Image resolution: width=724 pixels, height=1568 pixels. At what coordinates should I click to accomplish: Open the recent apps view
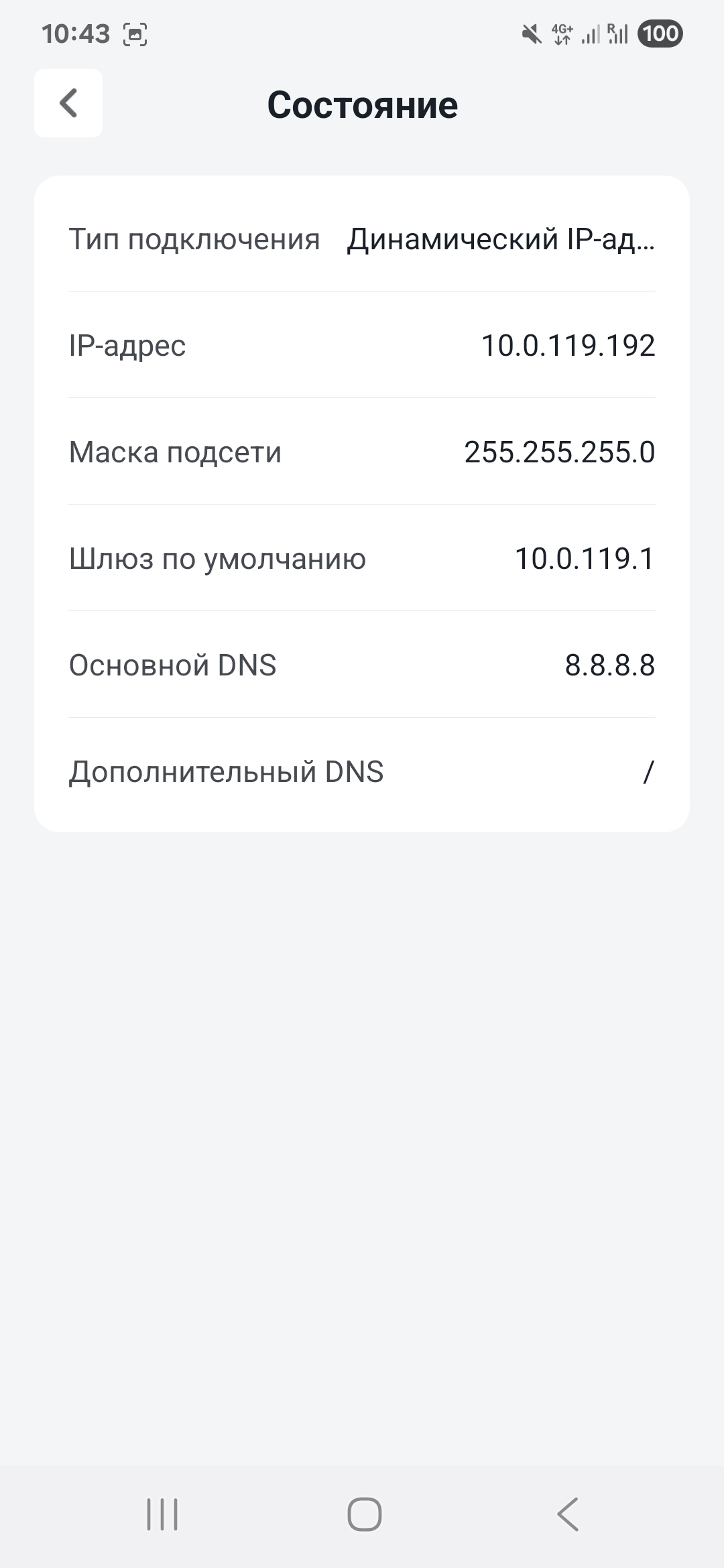click(162, 1514)
